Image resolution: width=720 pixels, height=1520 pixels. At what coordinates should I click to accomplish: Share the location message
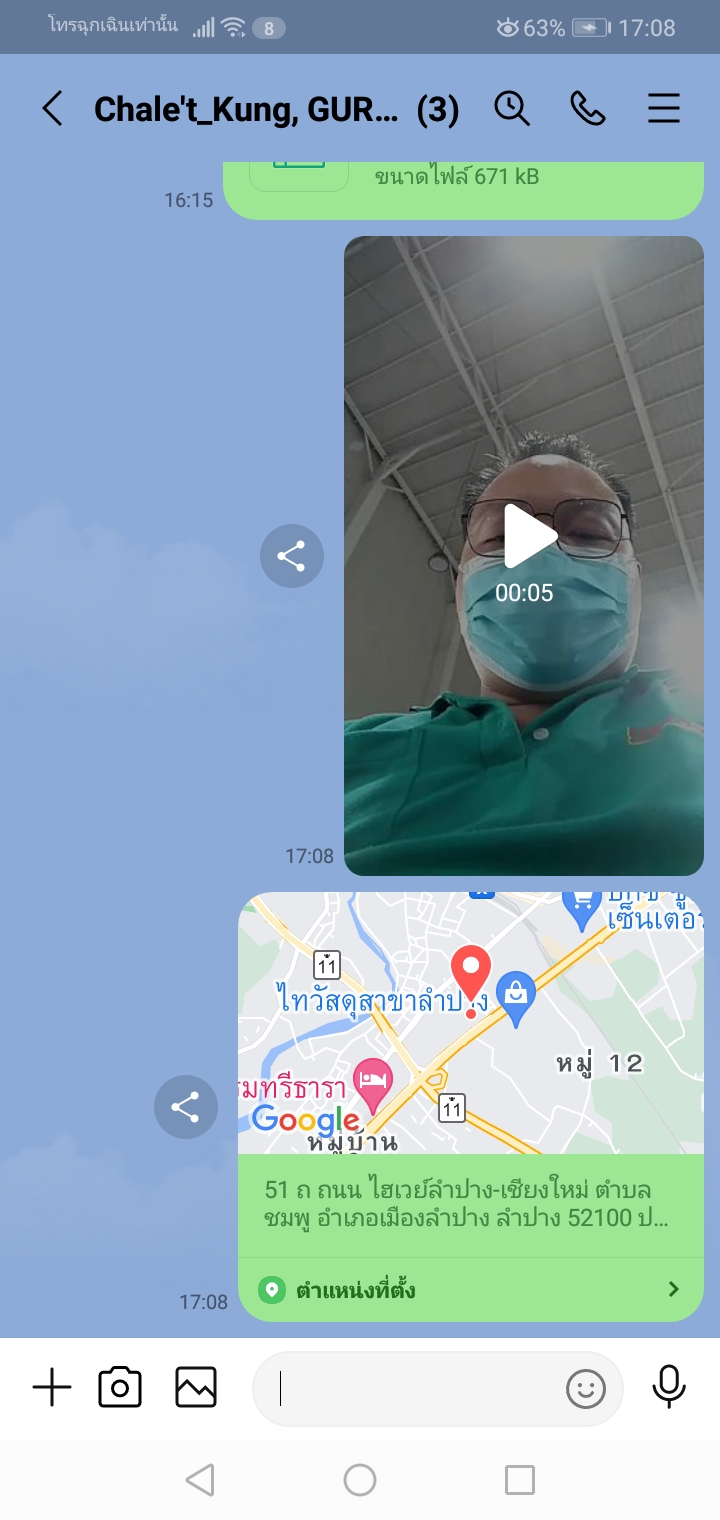tap(186, 1107)
